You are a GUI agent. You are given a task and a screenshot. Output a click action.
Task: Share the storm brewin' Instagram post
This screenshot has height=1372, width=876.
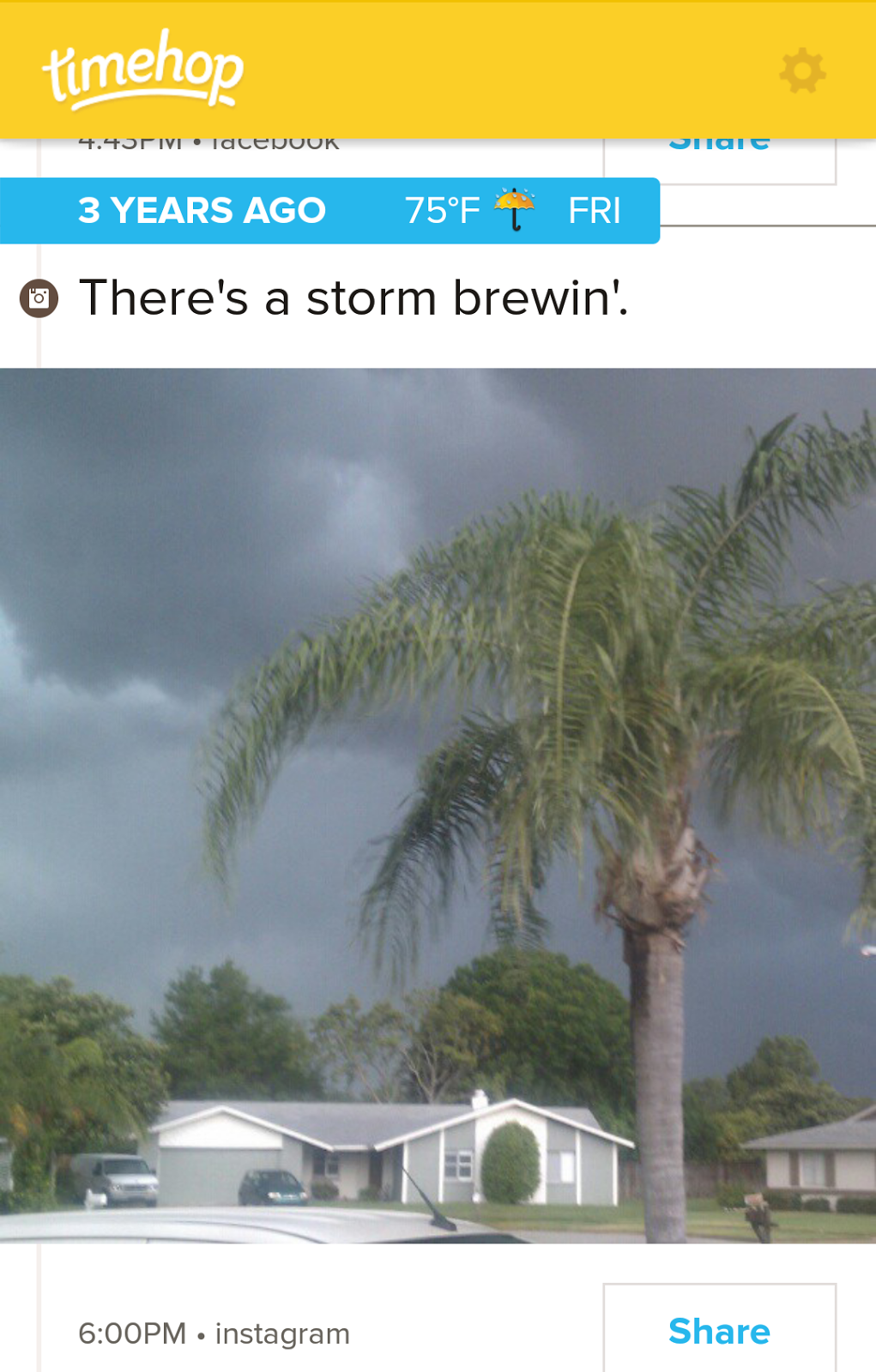[x=719, y=1331]
